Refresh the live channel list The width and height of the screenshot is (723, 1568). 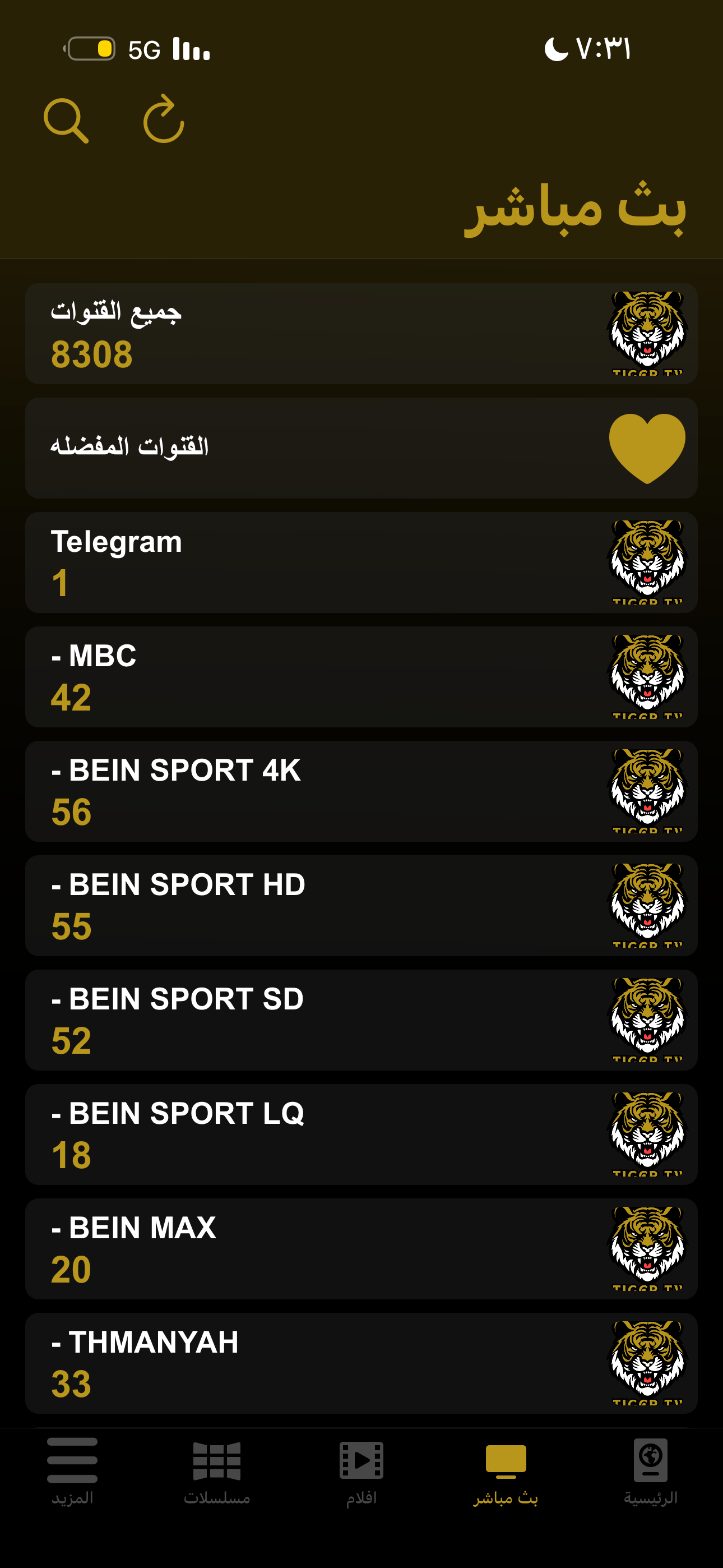click(x=164, y=119)
